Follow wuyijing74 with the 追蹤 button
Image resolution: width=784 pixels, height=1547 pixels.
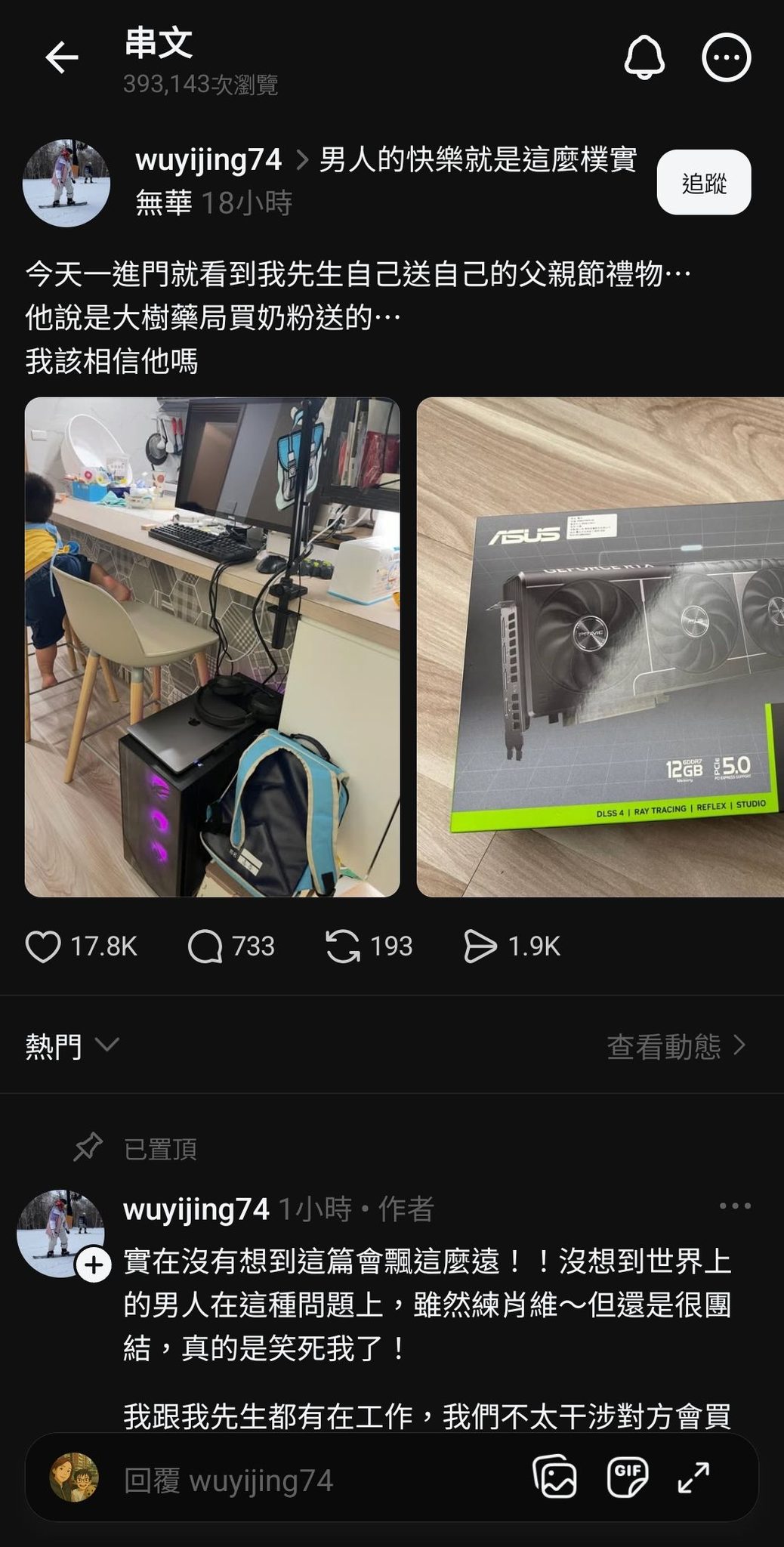coord(704,183)
